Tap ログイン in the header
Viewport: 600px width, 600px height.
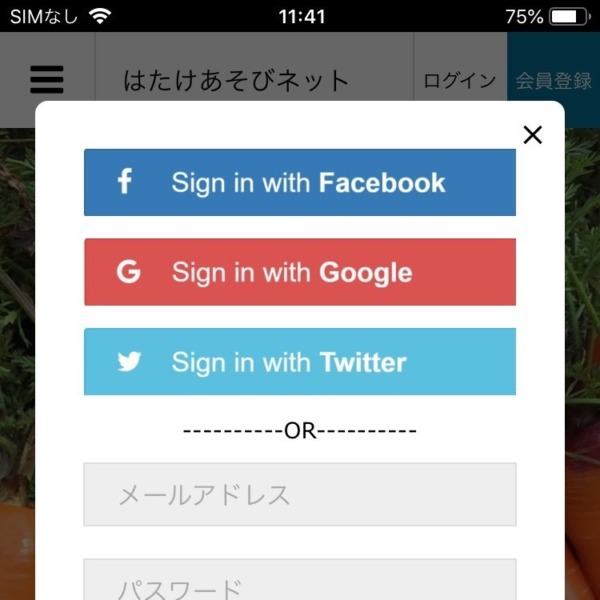[x=459, y=81]
